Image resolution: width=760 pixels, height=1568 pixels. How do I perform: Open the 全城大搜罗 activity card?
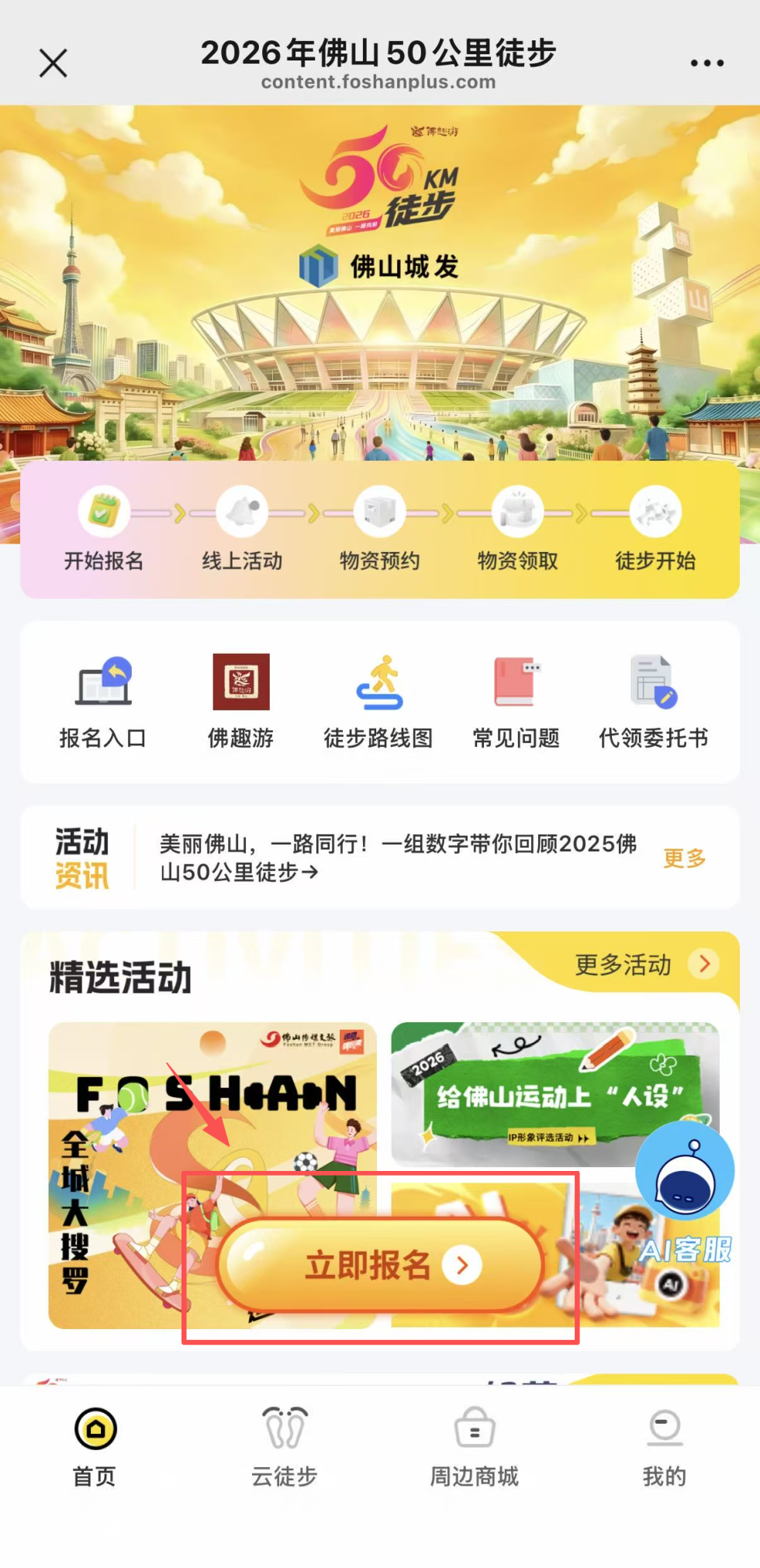tap(116, 1163)
